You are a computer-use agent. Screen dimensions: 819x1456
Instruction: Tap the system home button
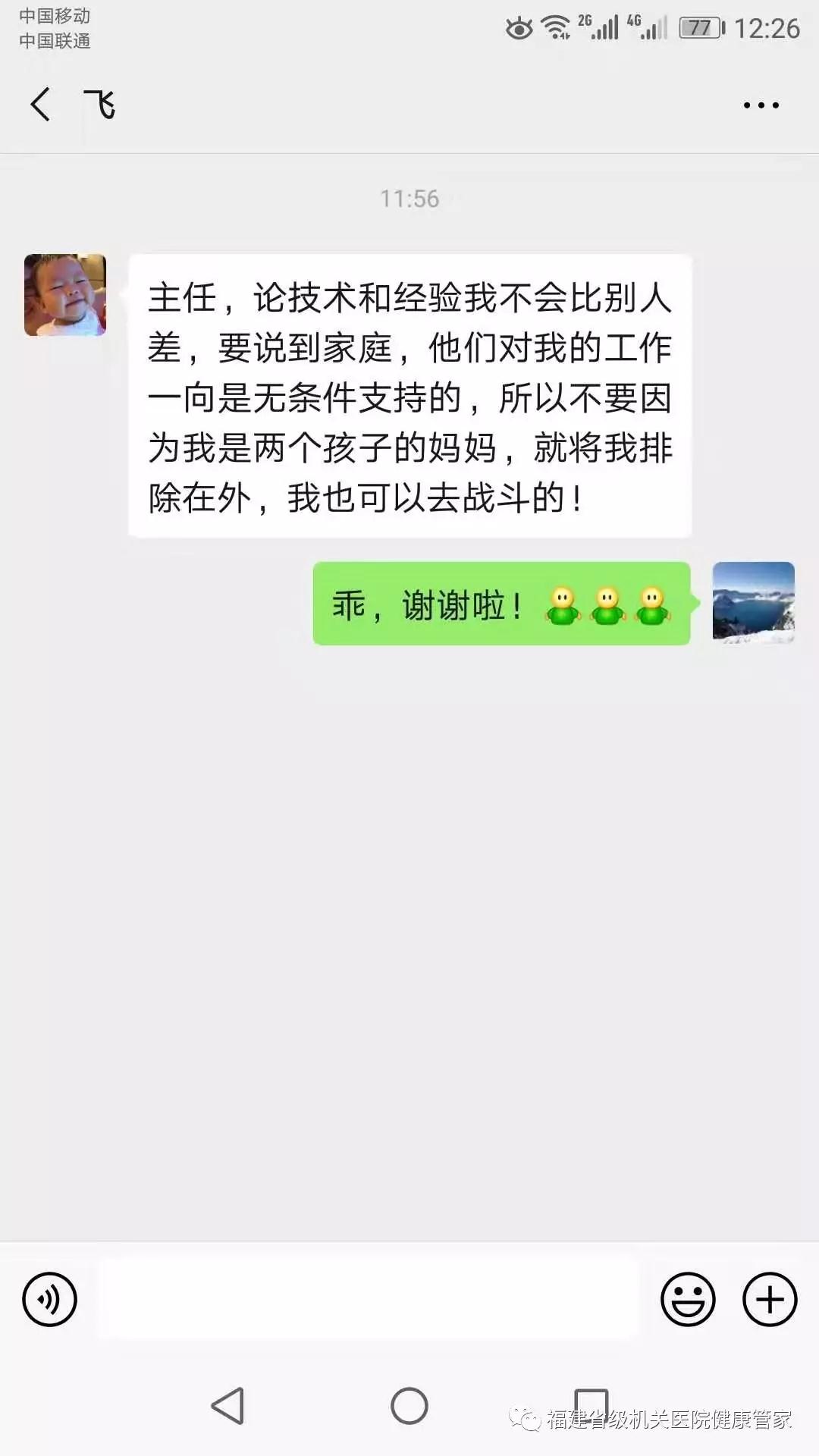(x=409, y=1406)
